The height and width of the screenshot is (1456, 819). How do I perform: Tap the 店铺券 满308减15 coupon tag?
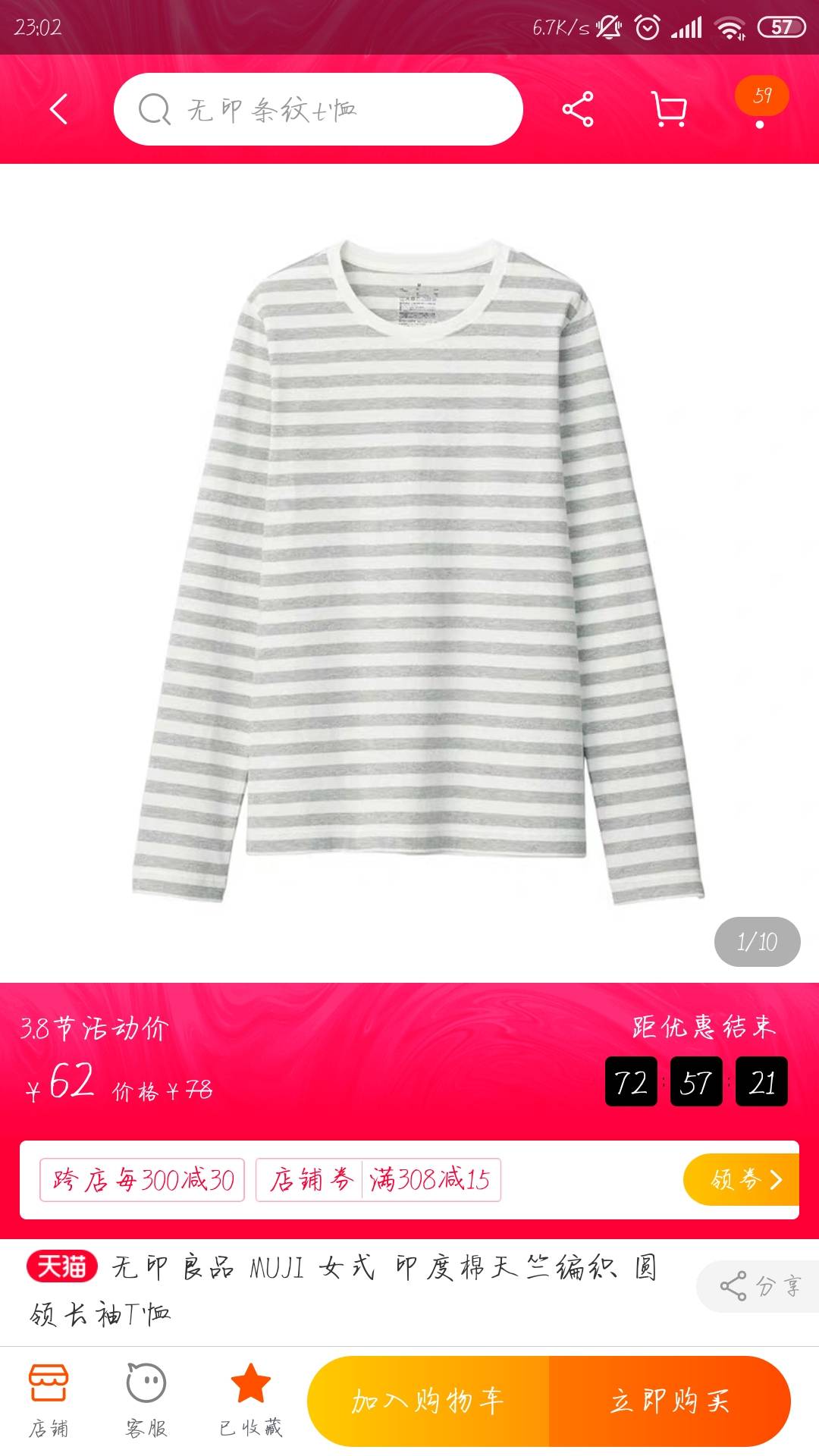point(378,1179)
